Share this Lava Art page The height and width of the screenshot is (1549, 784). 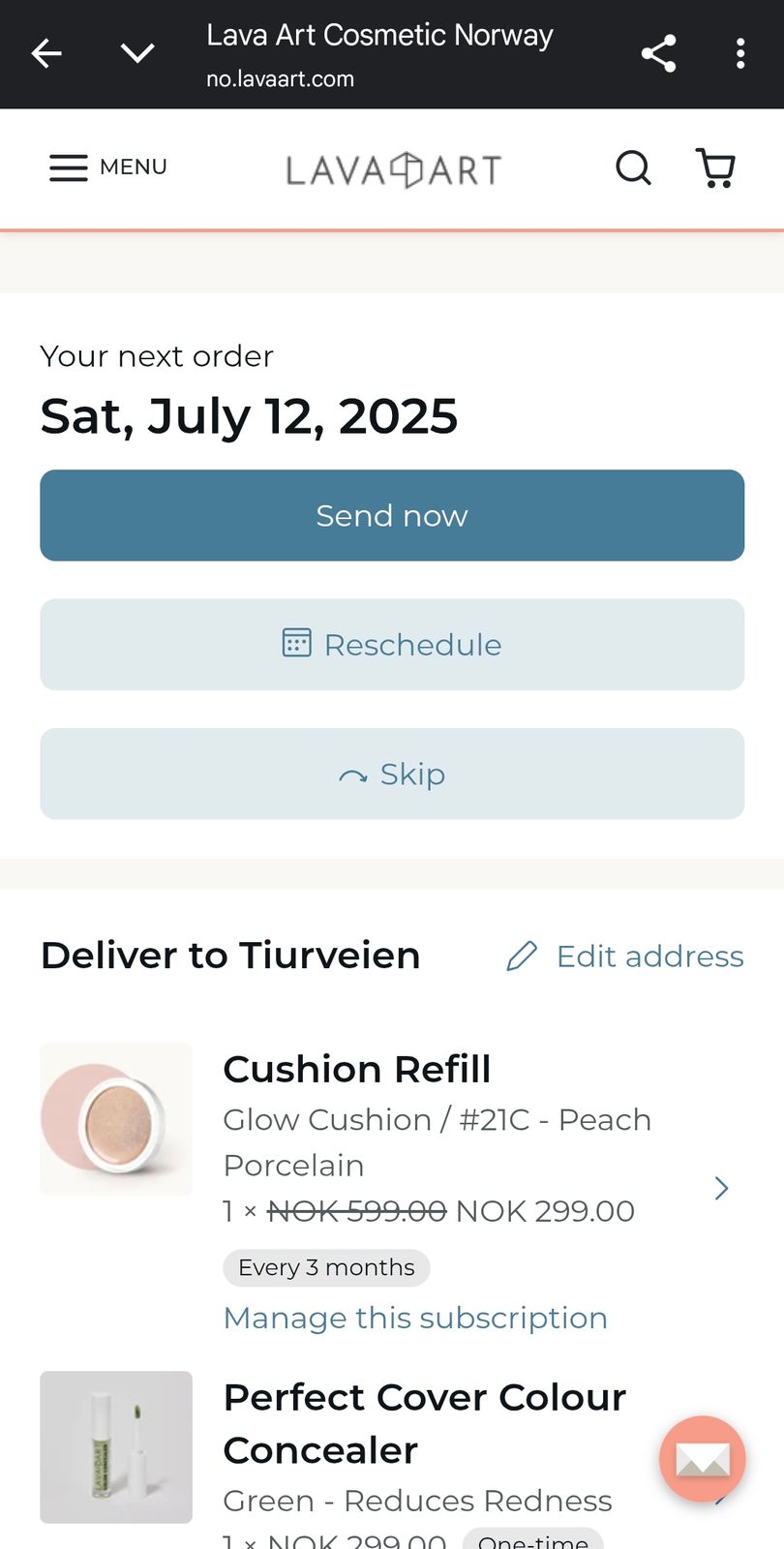[658, 53]
